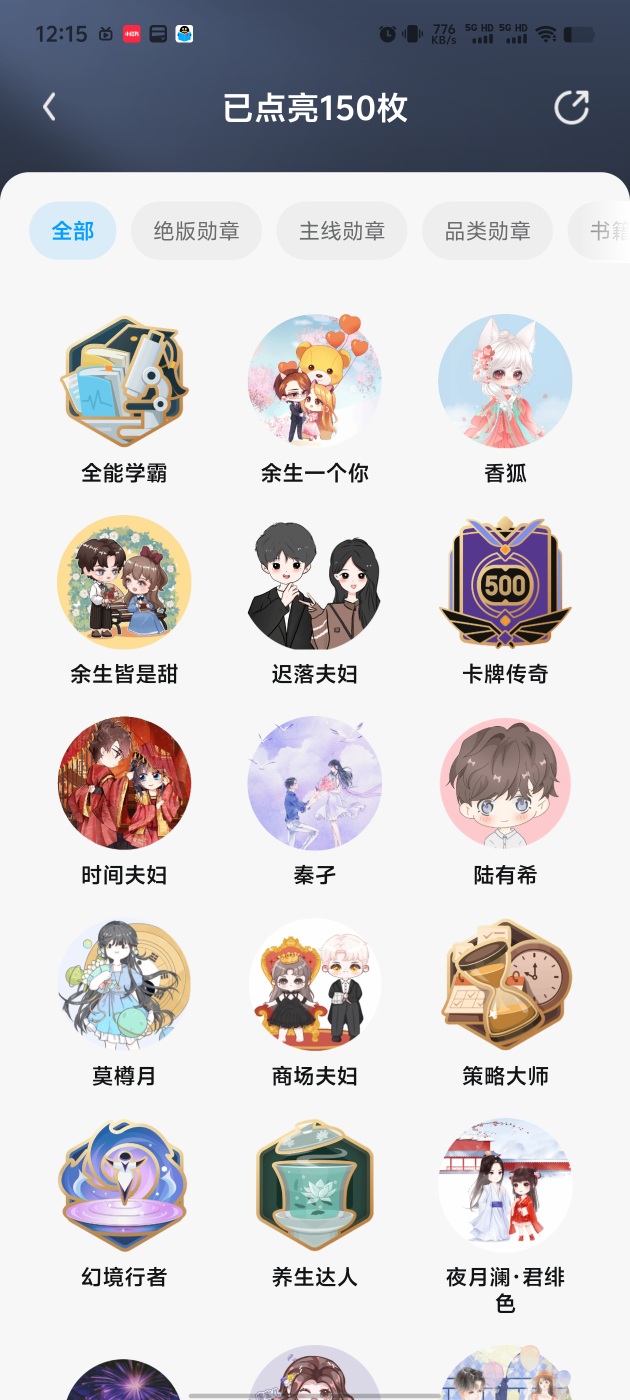Tap the share icon in header
Image resolution: width=630 pixels, height=1400 pixels.
click(571, 107)
